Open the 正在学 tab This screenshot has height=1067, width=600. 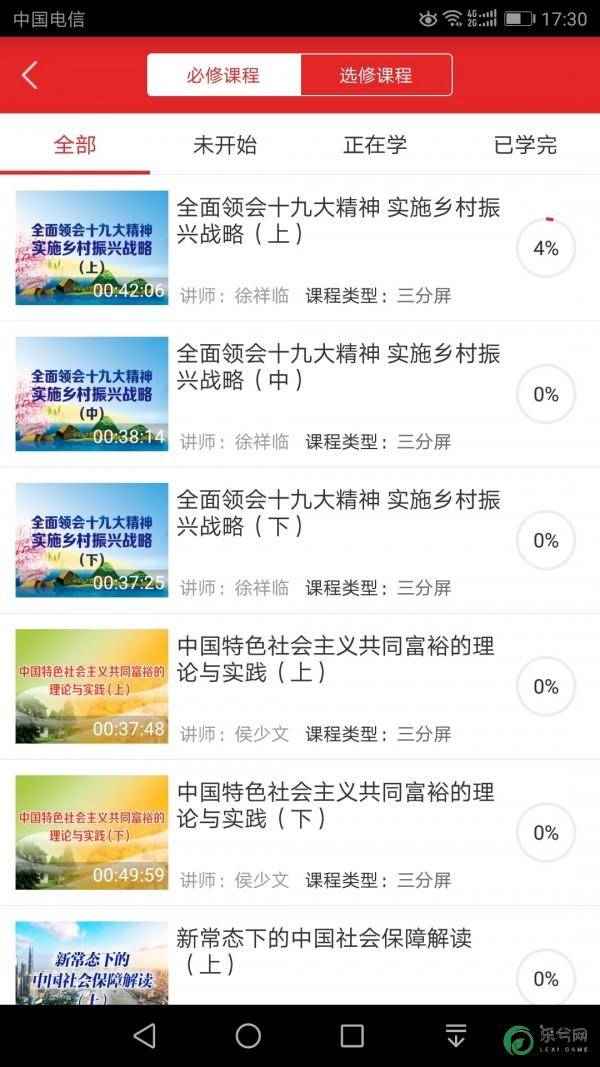pos(375,145)
